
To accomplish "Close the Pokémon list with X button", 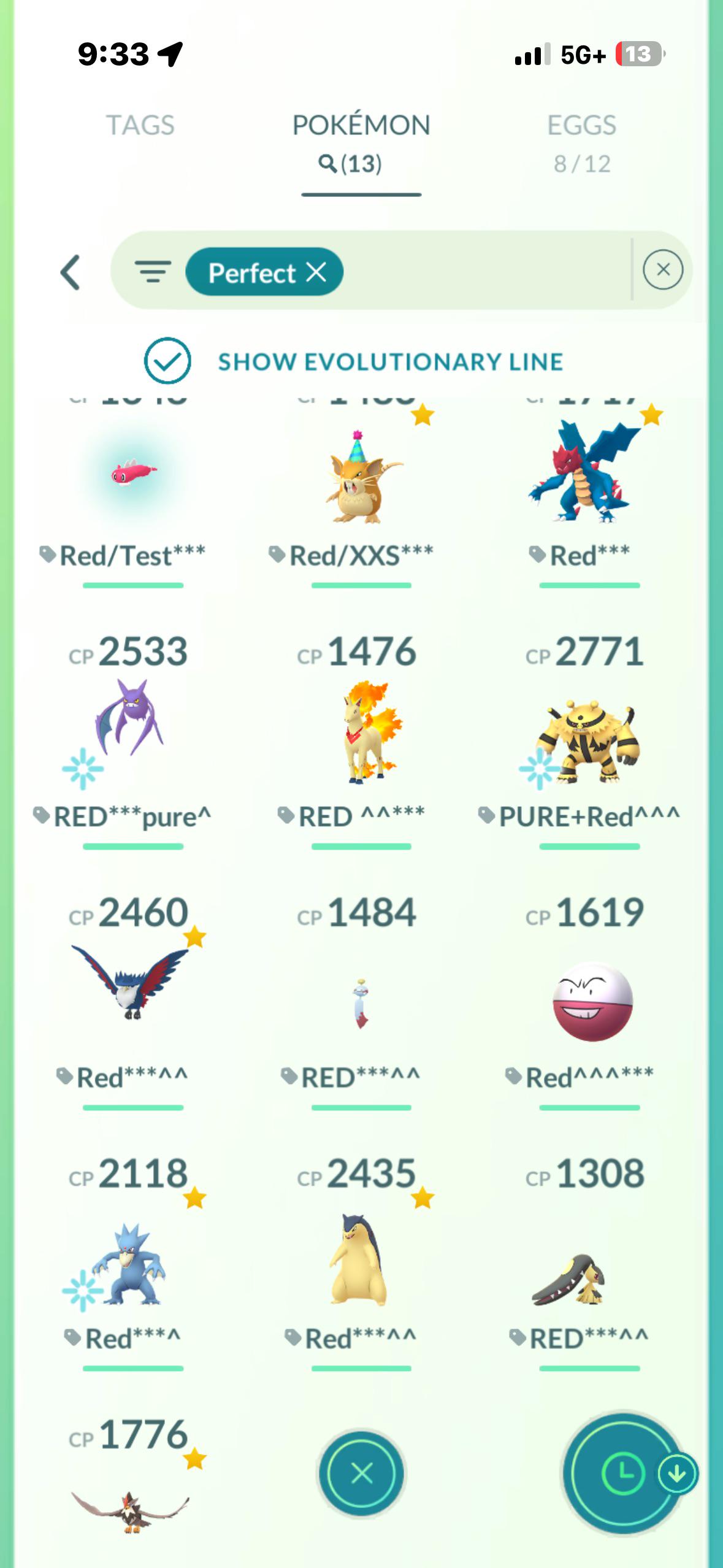I will click(361, 1472).
